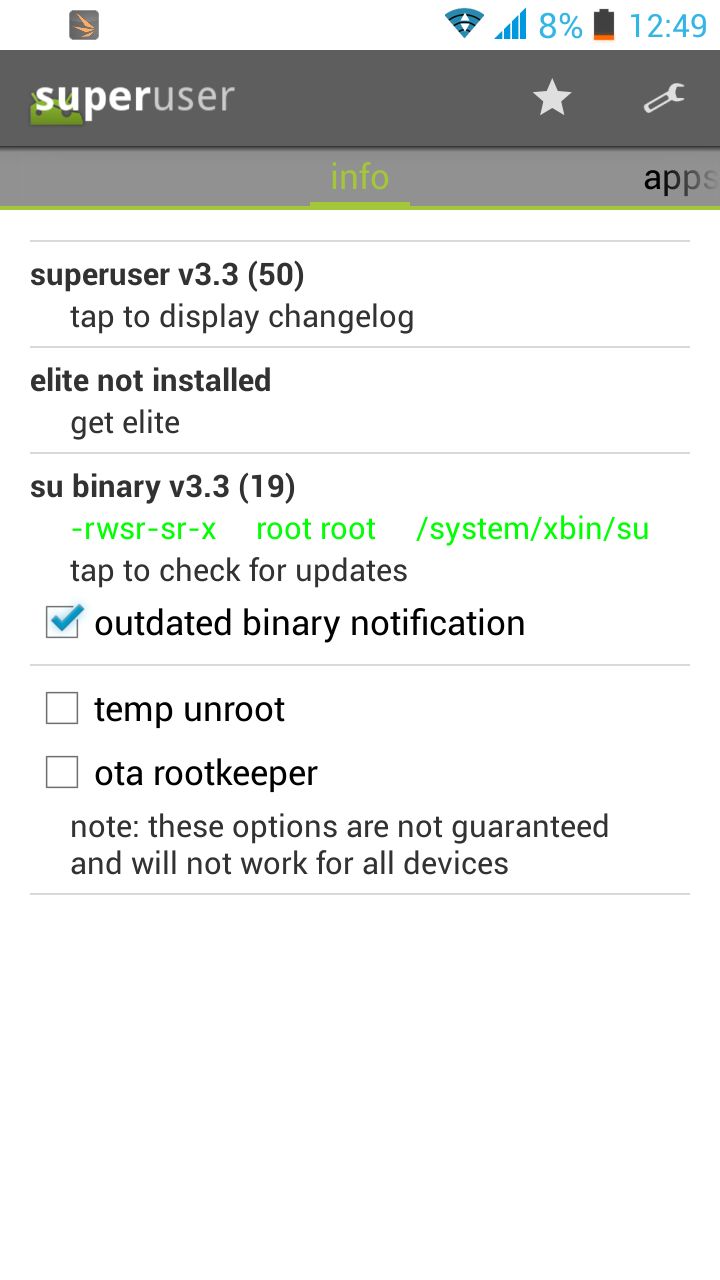
Task: Enable the ota rootkeeper checkbox
Action: [62, 772]
